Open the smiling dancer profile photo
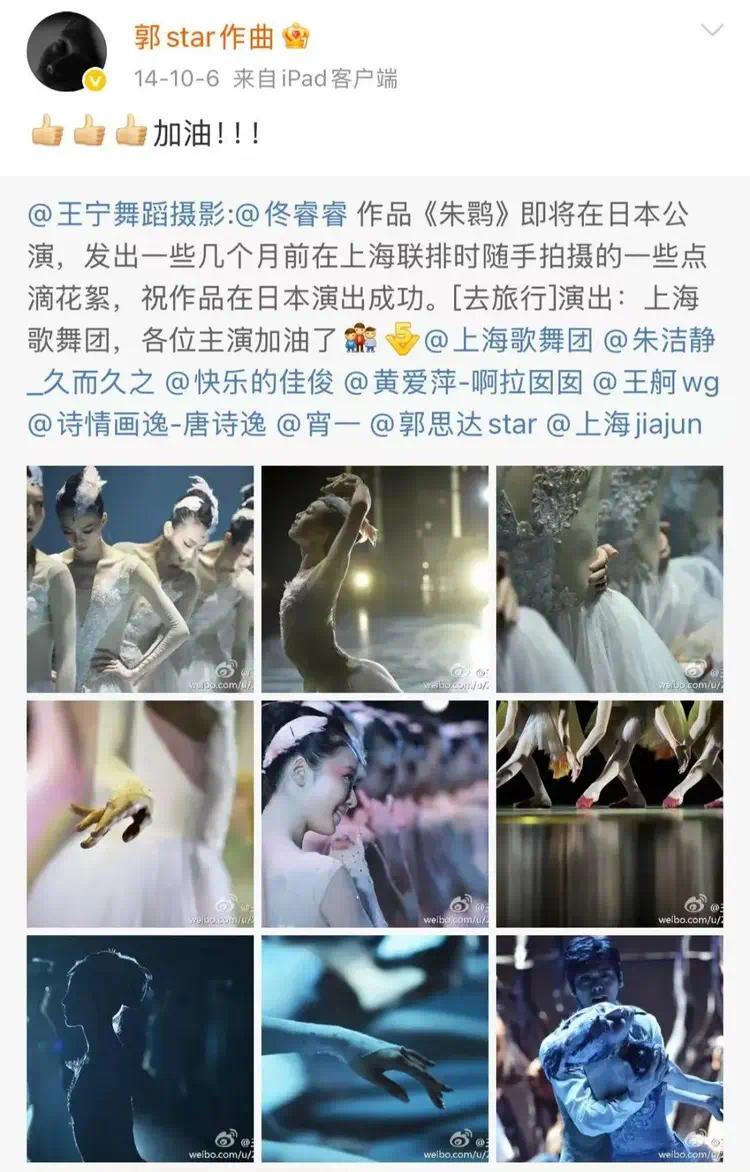This screenshot has height=1172, width=750. click(375, 813)
